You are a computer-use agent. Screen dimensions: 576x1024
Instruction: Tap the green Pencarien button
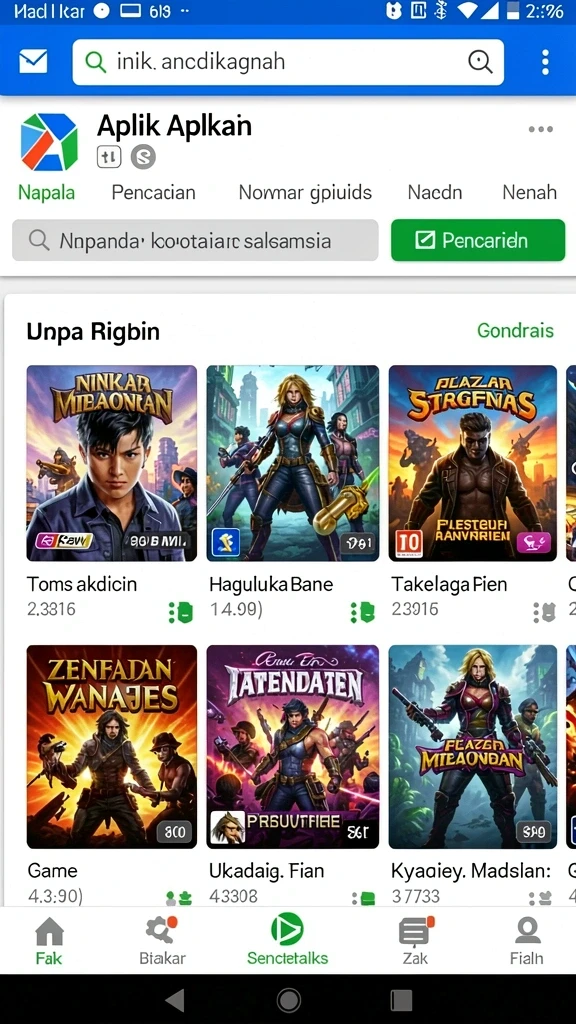478,240
